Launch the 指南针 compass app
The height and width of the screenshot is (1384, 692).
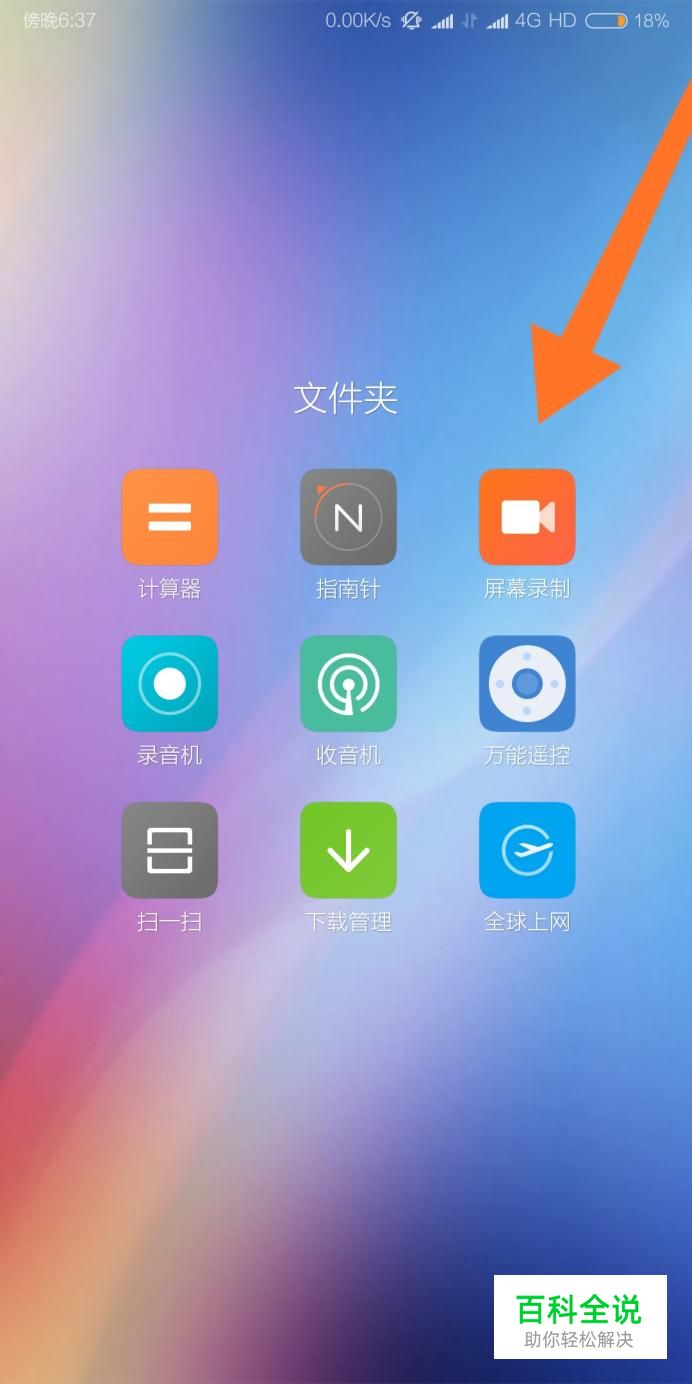(348, 518)
